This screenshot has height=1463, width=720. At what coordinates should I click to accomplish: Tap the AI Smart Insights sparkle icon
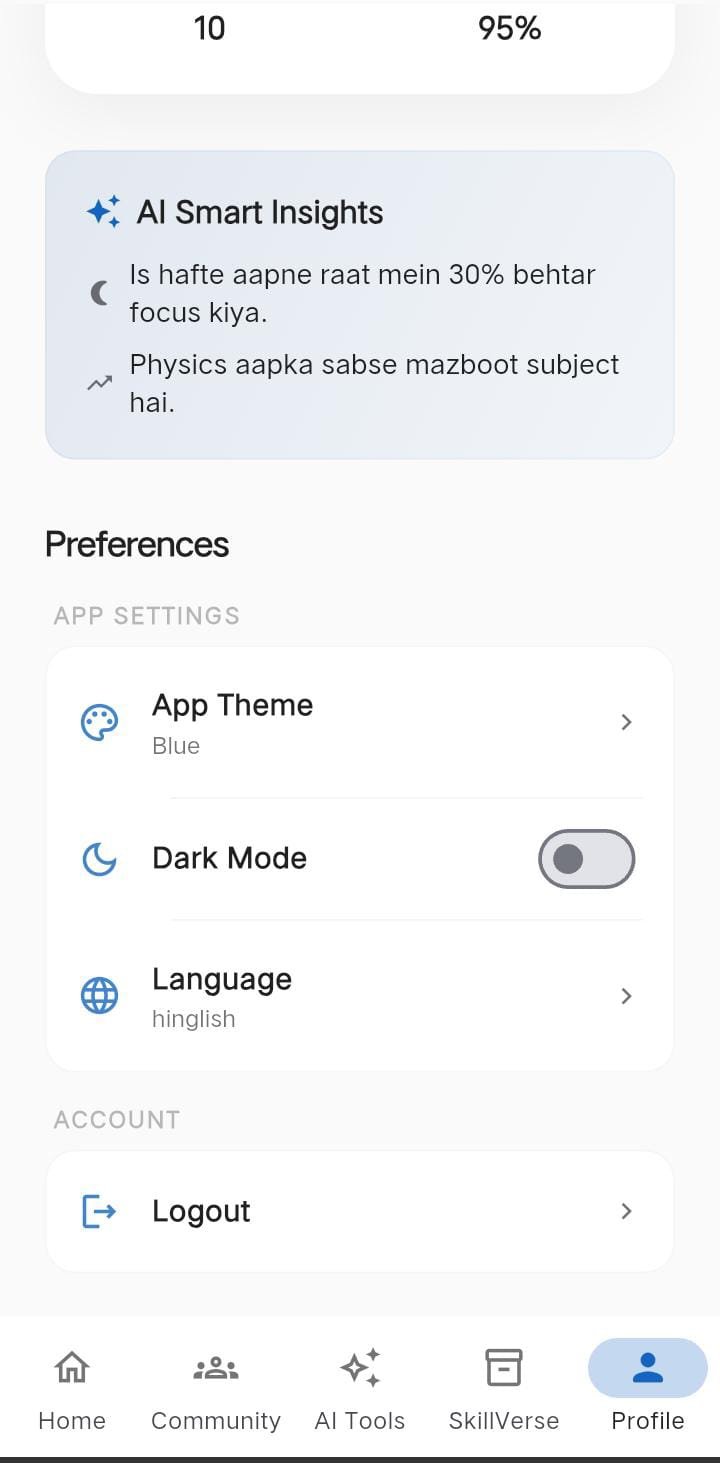pyautogui.click(x=102, y=210)
